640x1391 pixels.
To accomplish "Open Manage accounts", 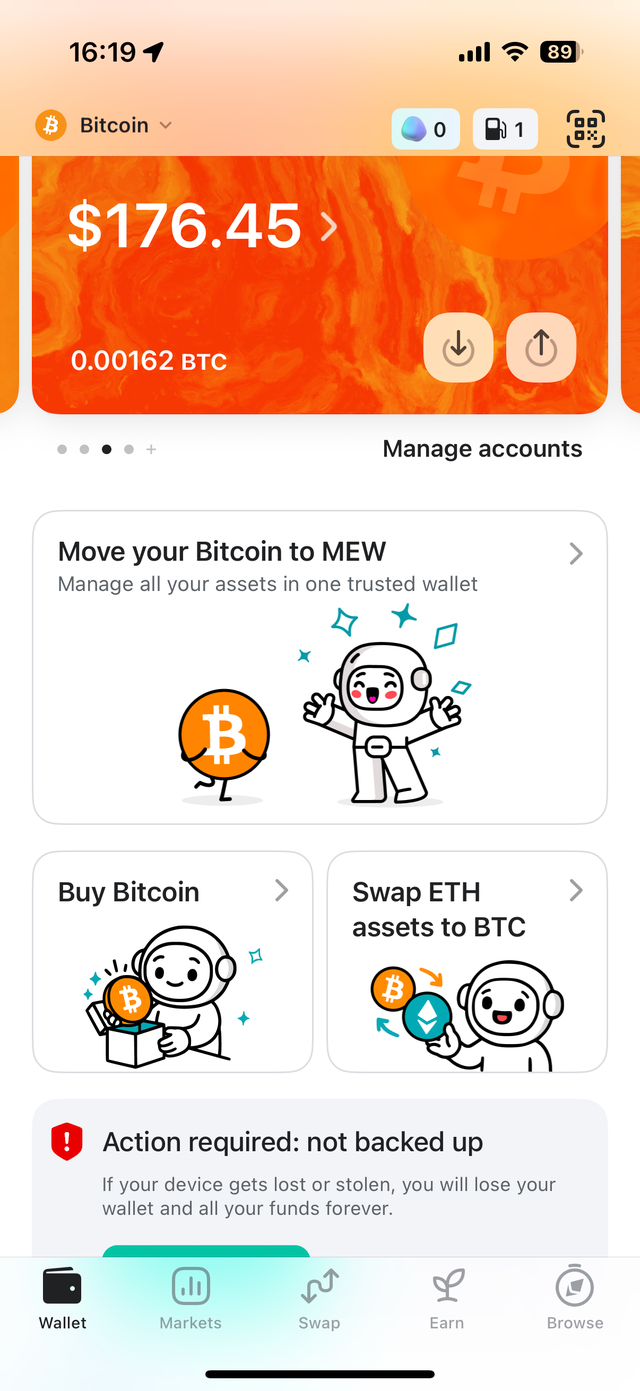I will [x=482, y=449].
